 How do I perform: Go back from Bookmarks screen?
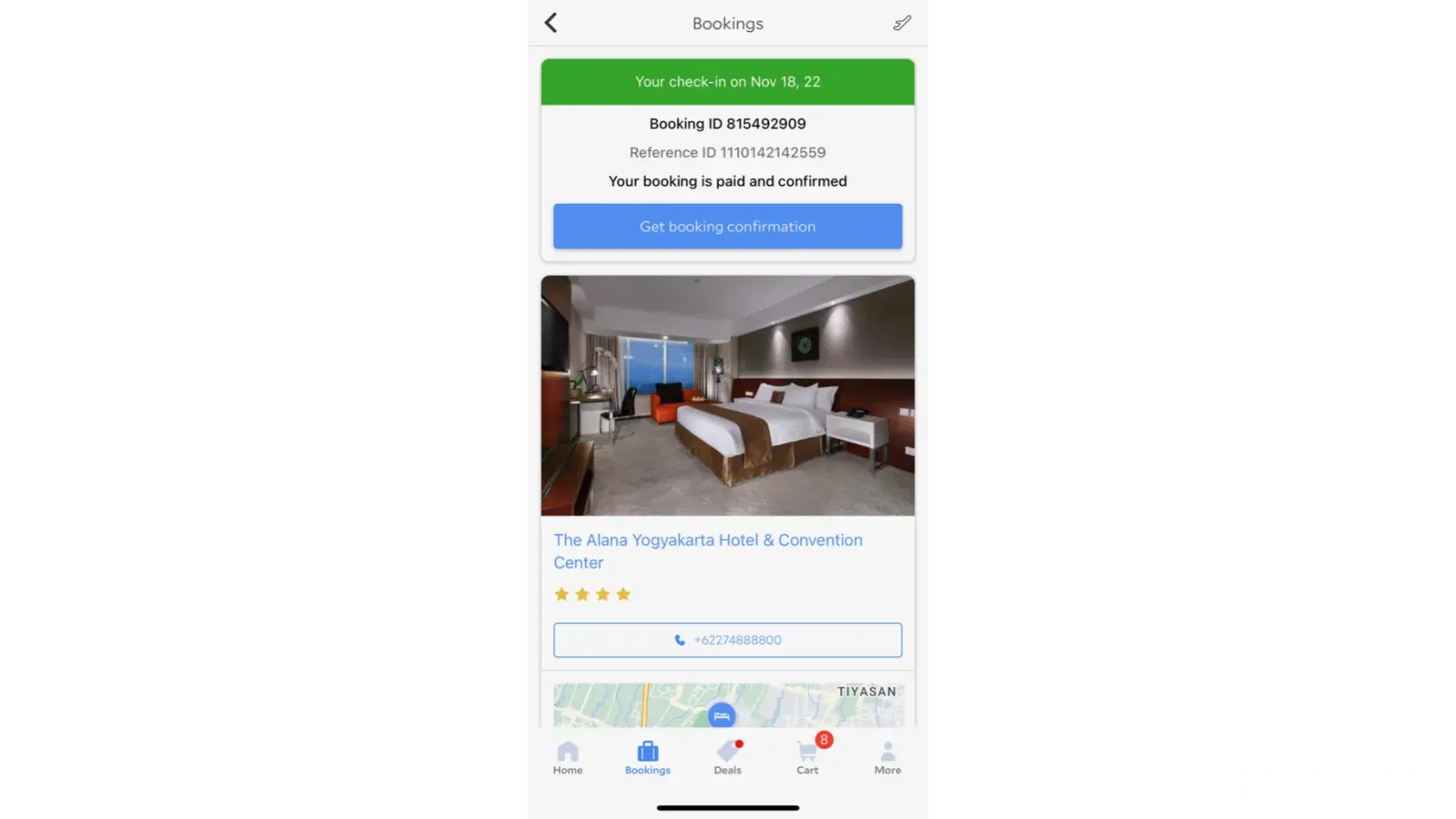(551, 23)
